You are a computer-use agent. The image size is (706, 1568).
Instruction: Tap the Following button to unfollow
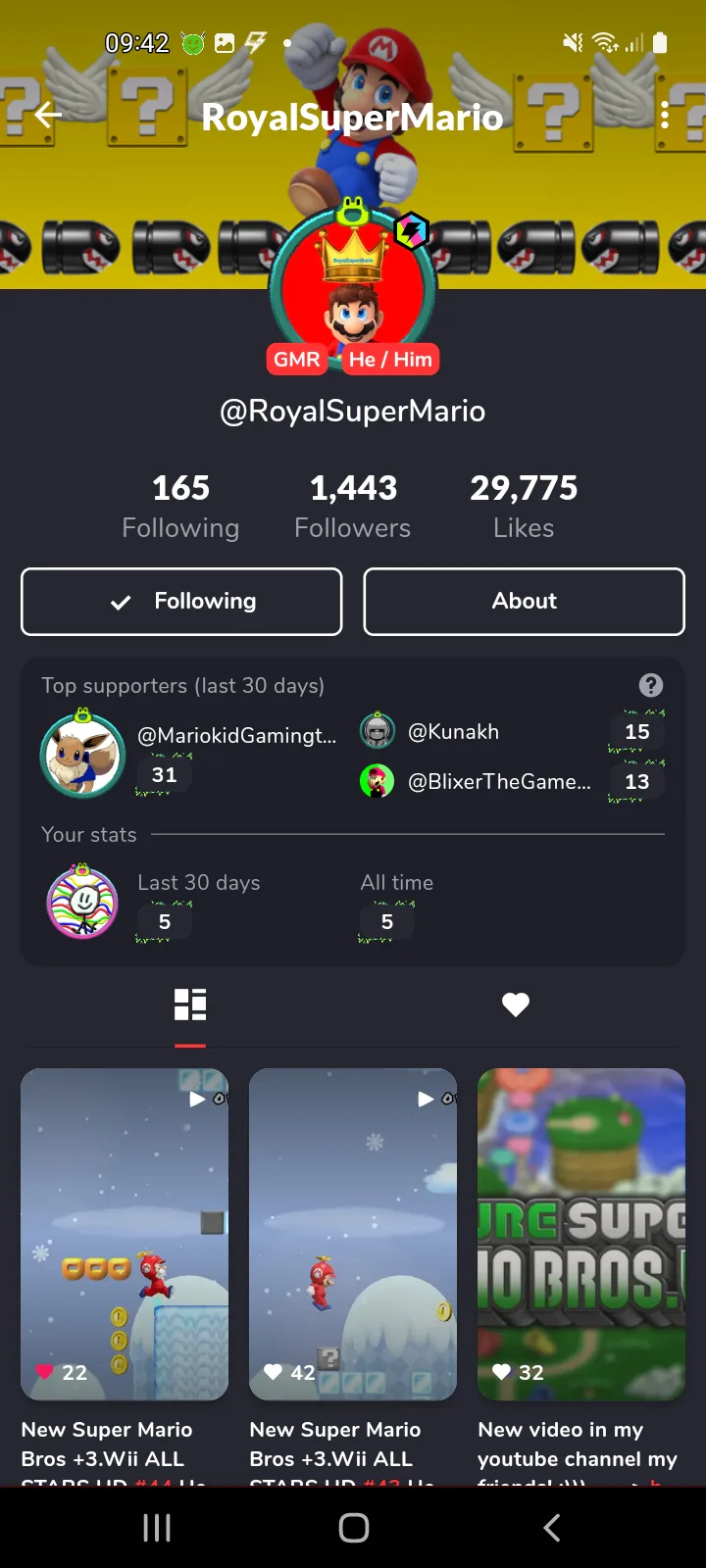click(181, 602)
